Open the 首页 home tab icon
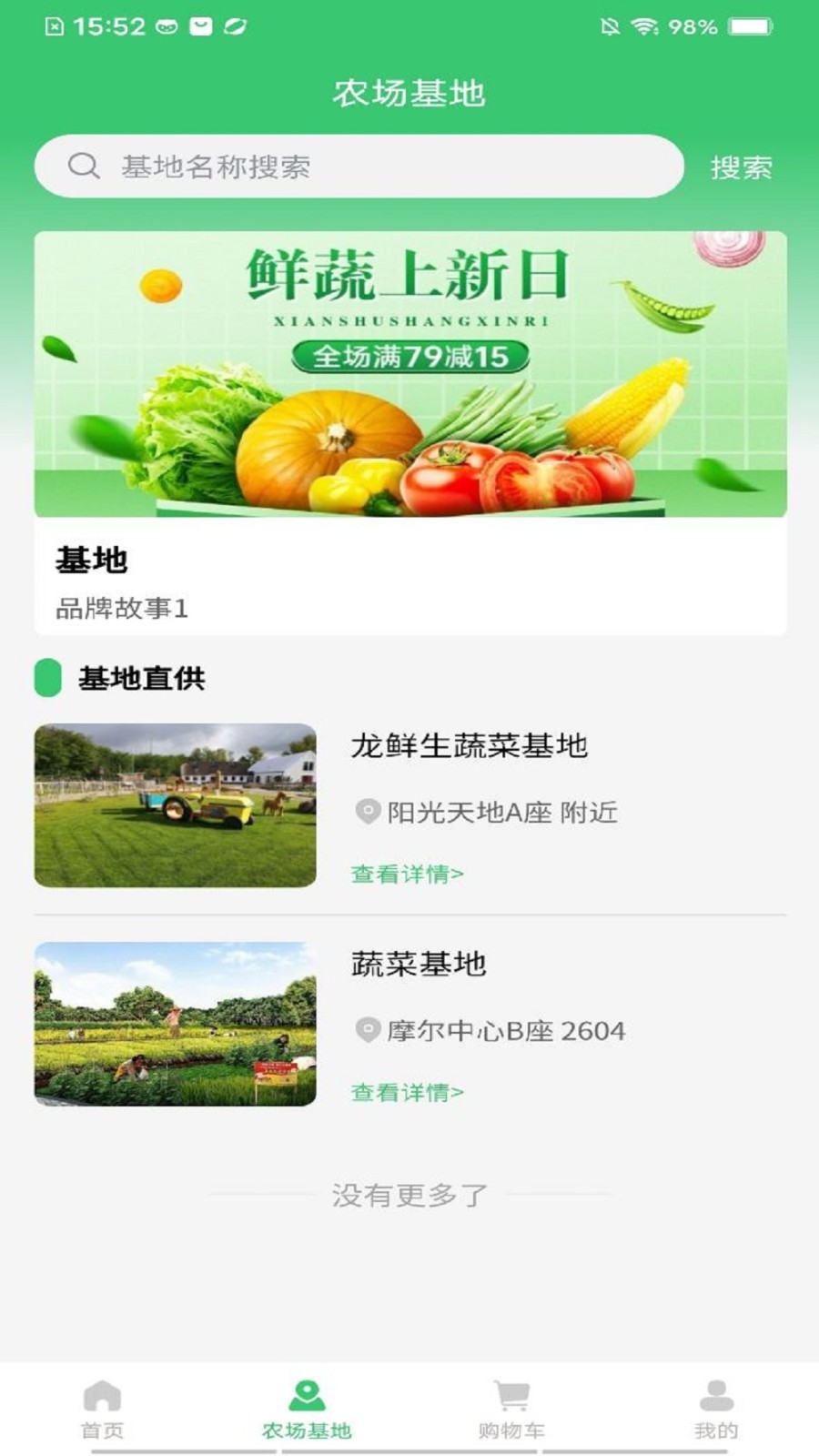Screen dimensions: 819x1456 (x=102, y=1395)
